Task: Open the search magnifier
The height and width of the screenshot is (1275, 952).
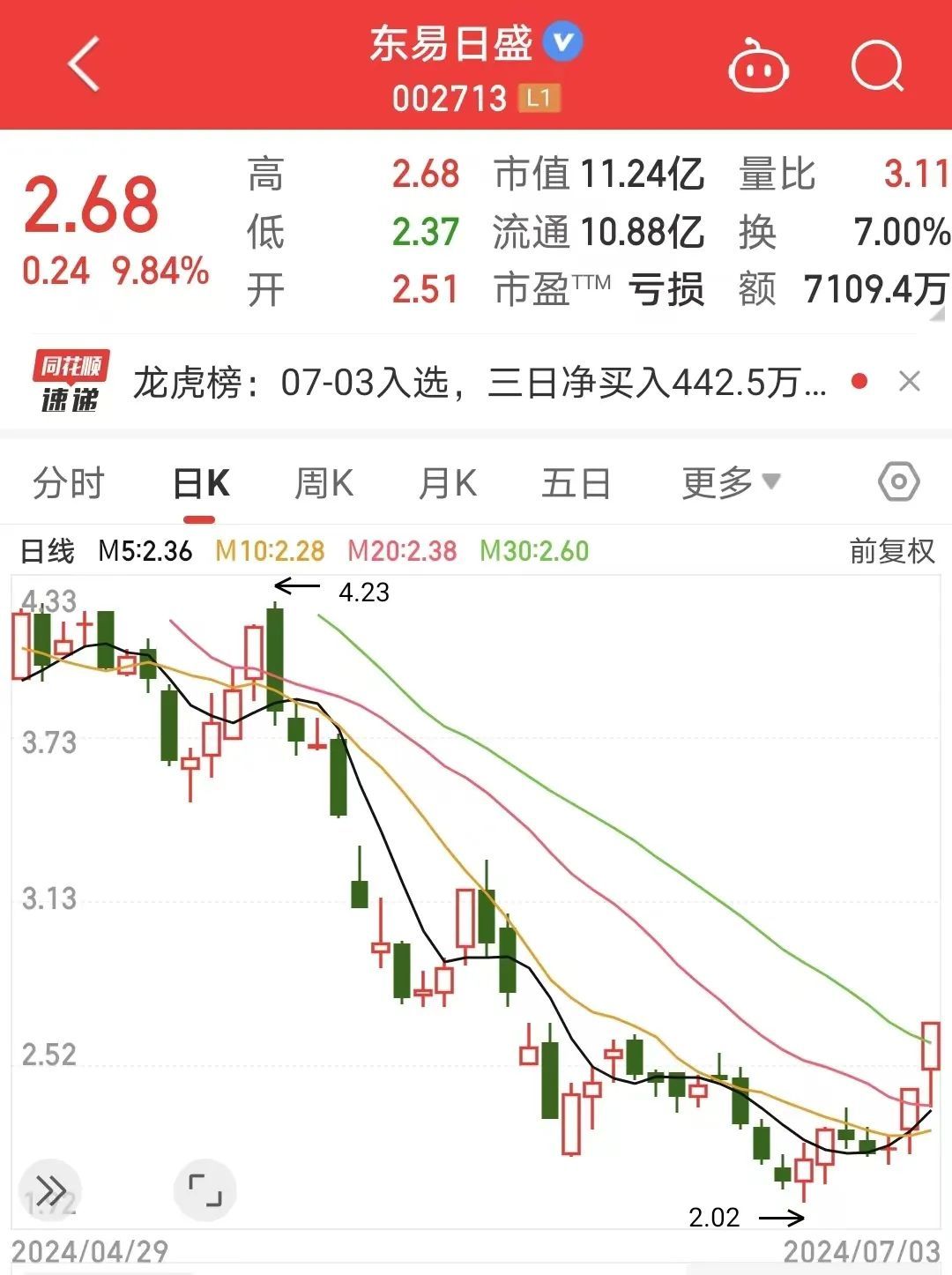Action: pyautogui.click(x=877, y=66)
